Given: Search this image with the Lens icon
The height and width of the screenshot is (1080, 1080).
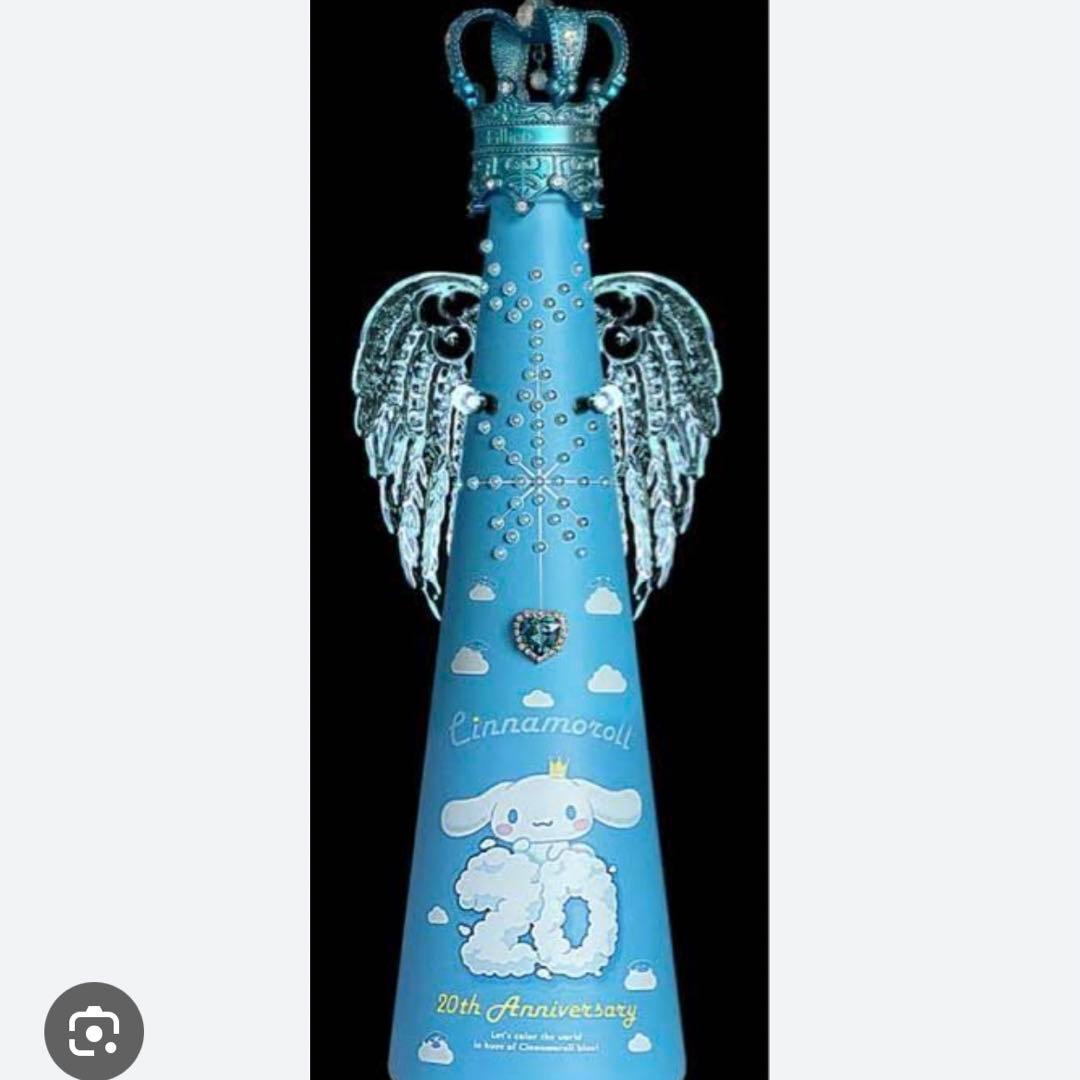Looking at the screenshot, I should [x=94, y=1031].
